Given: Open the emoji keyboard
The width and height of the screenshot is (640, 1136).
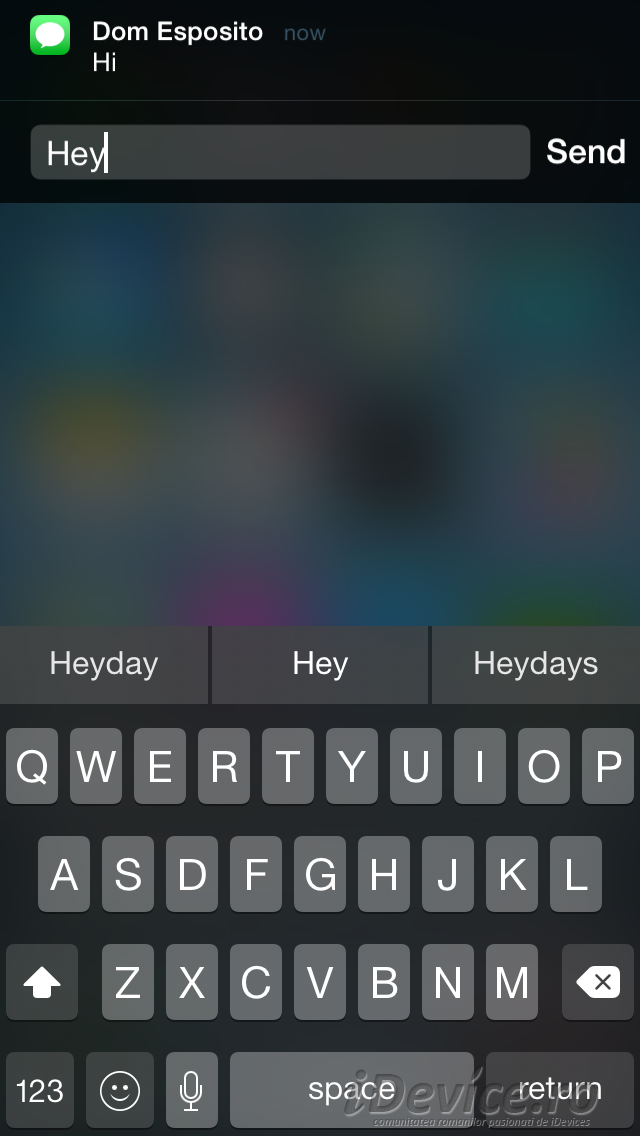Looking at the screenshot, I should [120, 1089].
